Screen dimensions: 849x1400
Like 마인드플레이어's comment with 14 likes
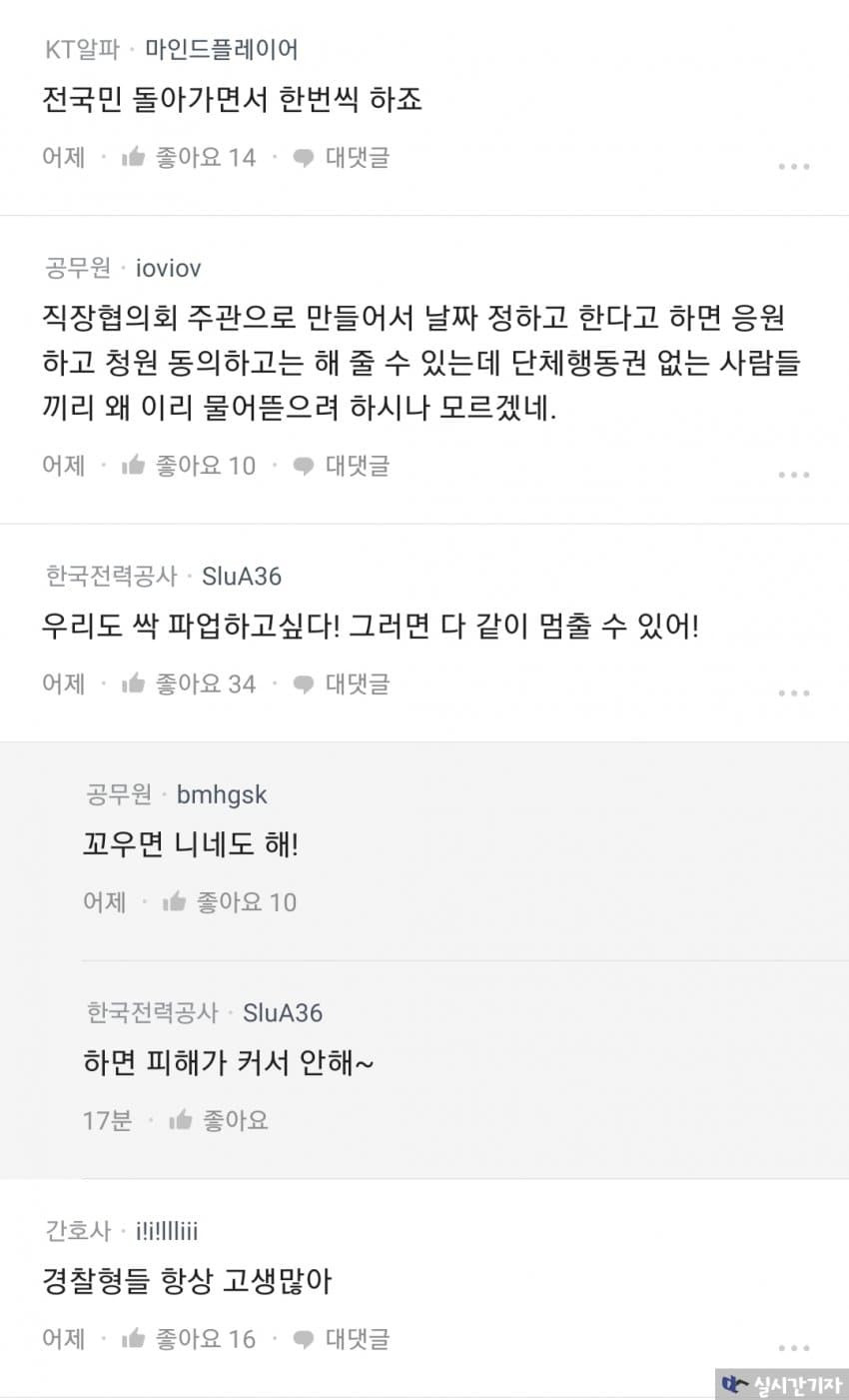click(188, 157)
